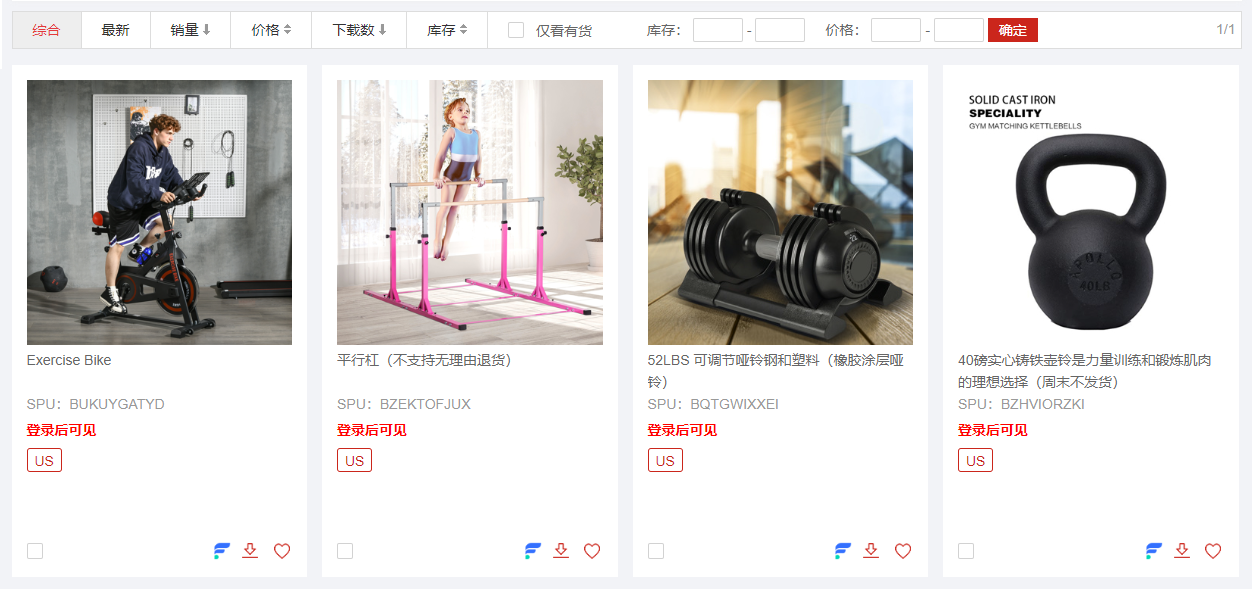
Task: Select the checkbox on kettlebell card
Action: [966, 551]
